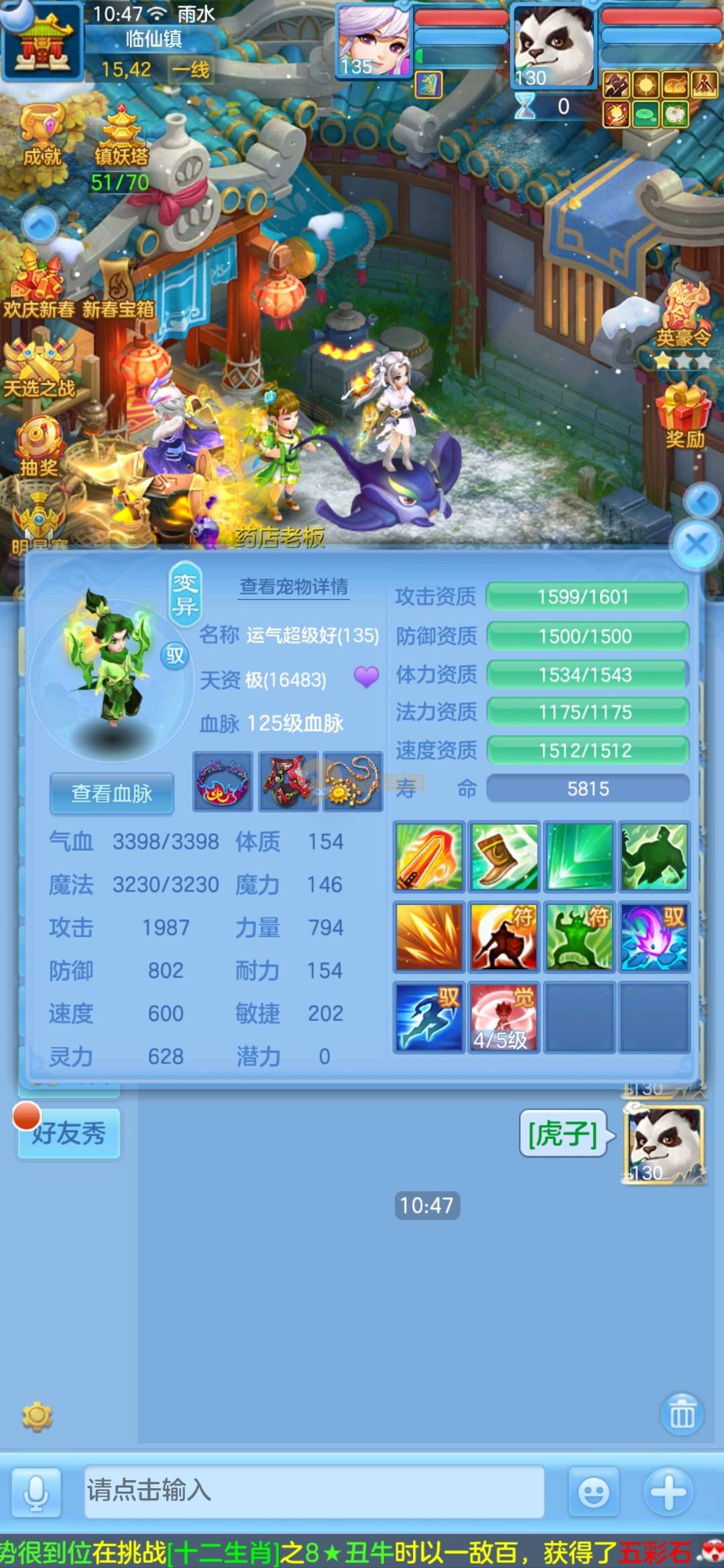
Task: Open 查看宠物详情 link
Action: coord(294,587)
